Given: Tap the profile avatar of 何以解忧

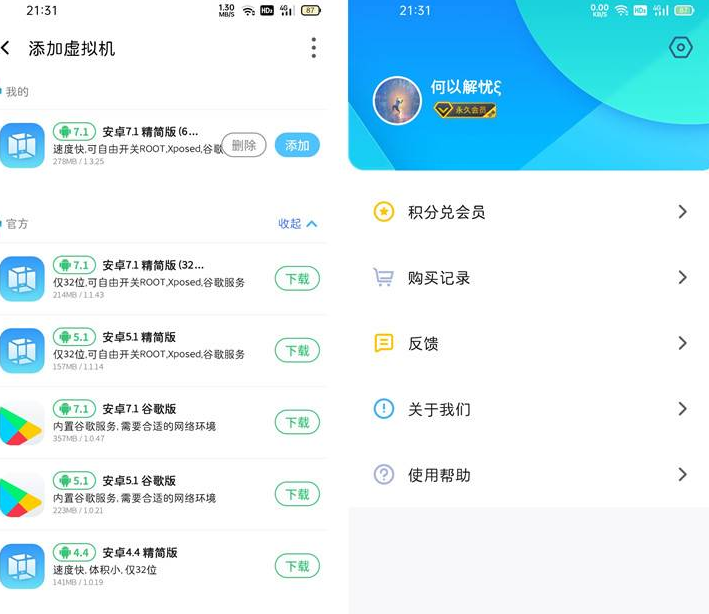Looking at the screenshot, I should 397,100.
